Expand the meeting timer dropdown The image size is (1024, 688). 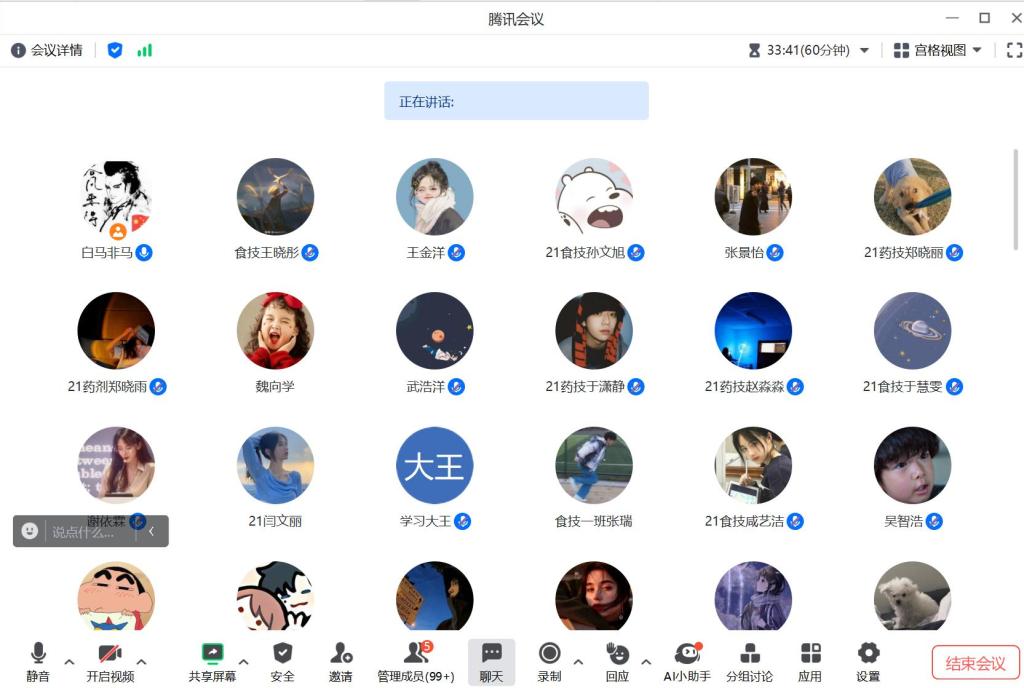point(864,50)
